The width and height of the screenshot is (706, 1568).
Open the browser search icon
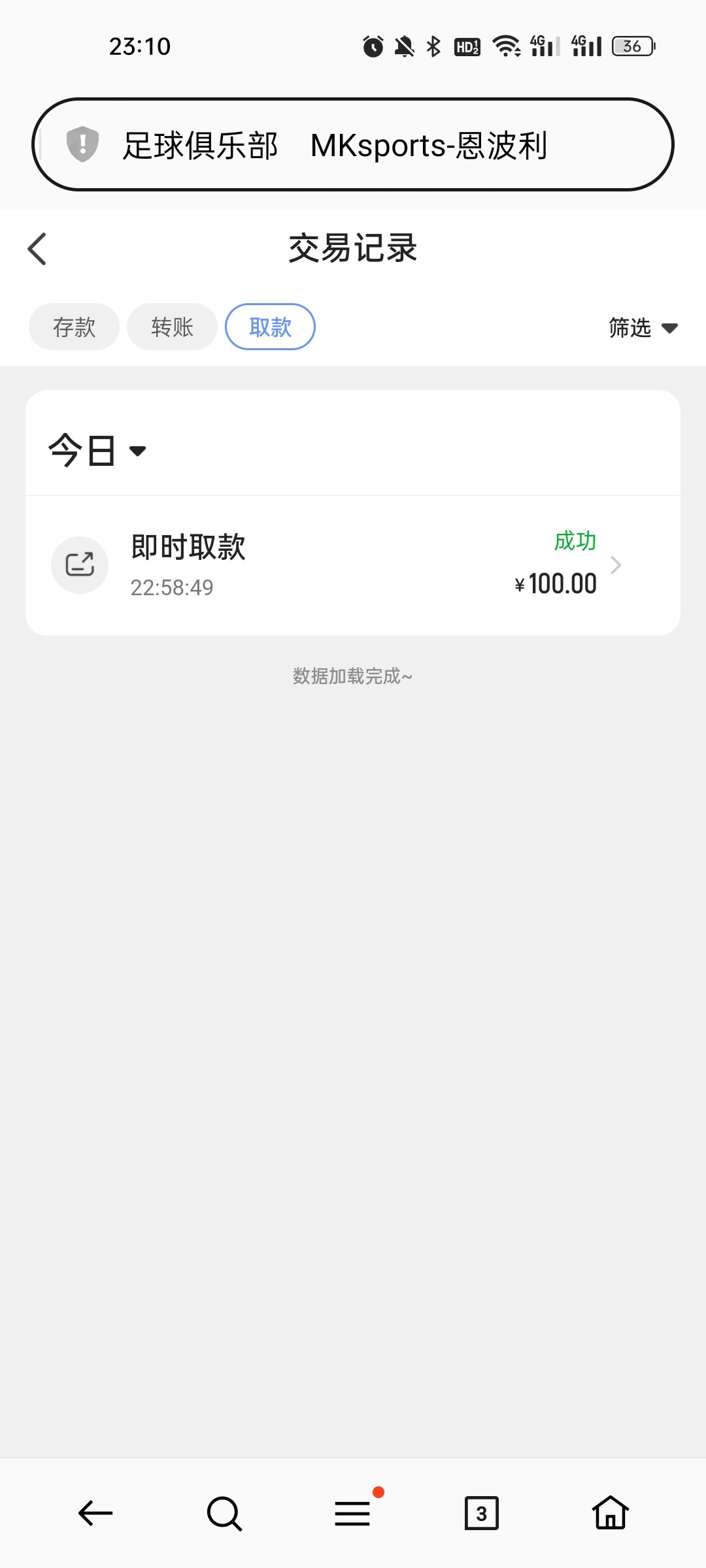[224, 1513]
